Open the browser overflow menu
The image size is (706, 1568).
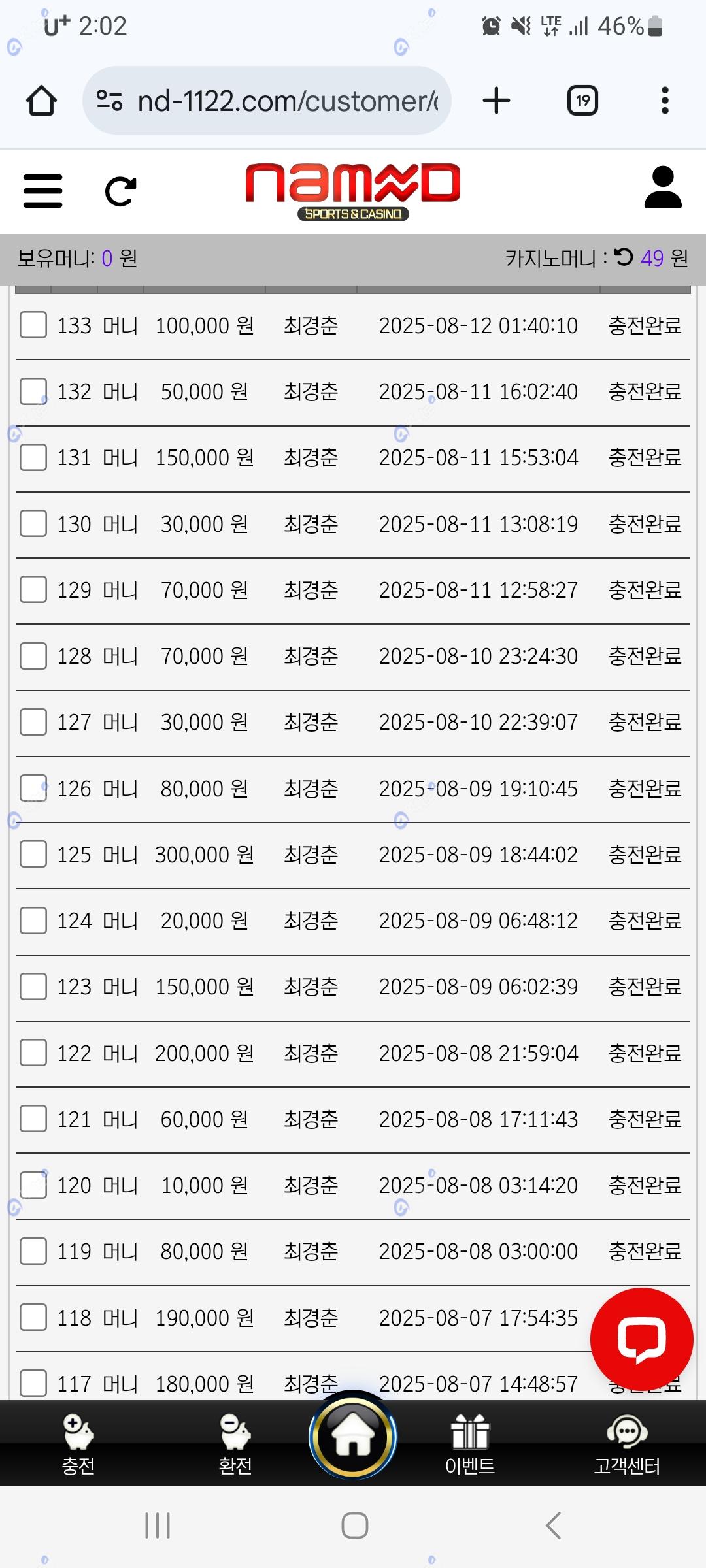click(x=665, y=101)
